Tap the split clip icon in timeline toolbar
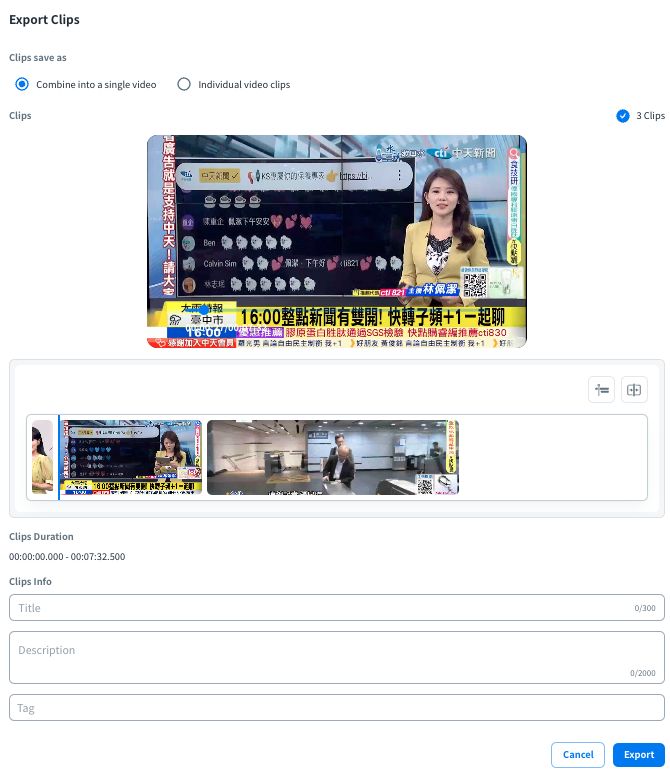The image size is (670, 778). 601,390
